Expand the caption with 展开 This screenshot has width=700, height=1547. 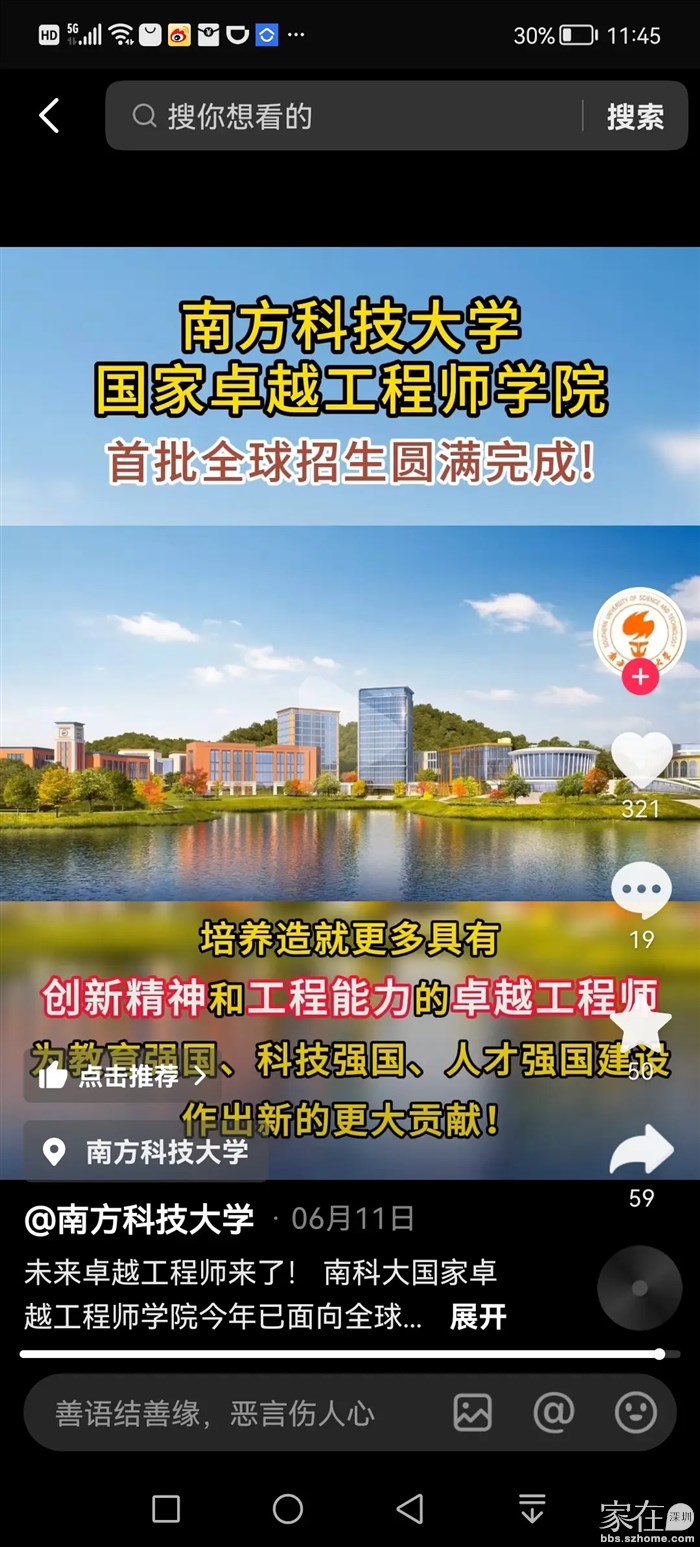point(478,1317)
